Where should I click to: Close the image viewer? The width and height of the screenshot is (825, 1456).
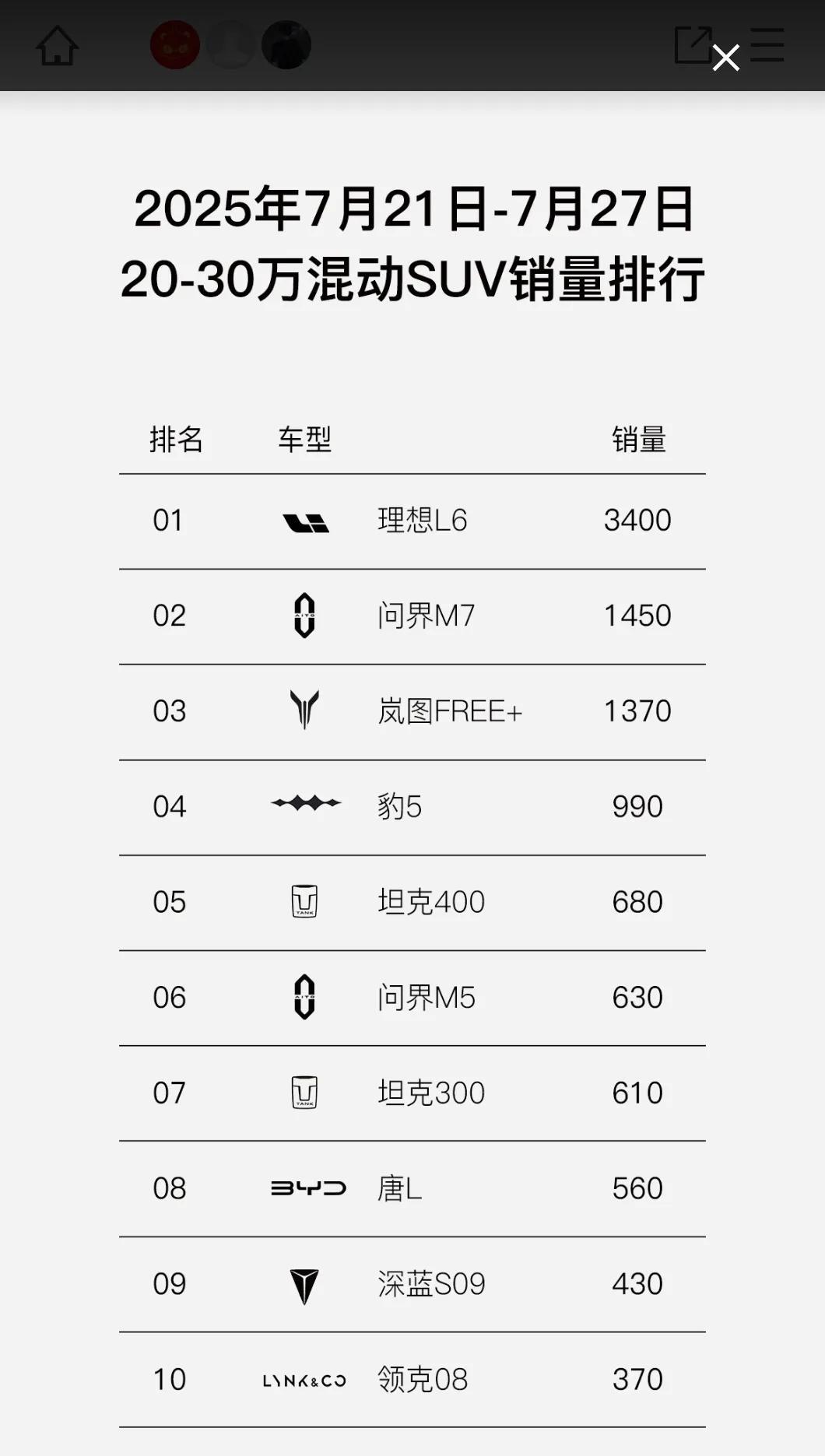pos(725,57)
